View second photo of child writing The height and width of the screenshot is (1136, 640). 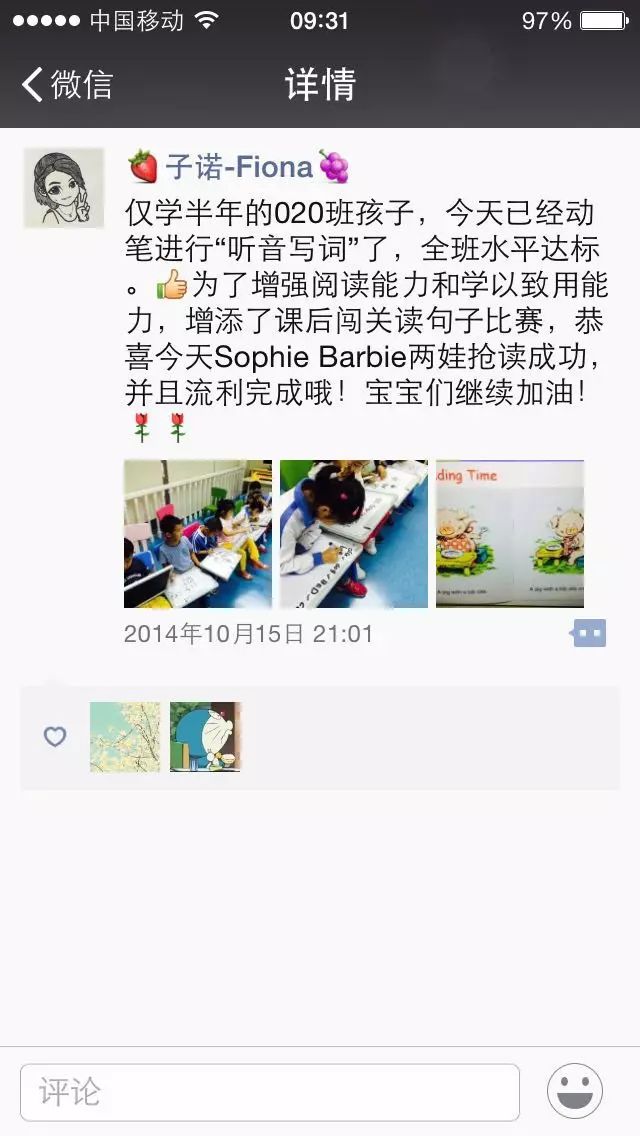[x=354, y=534]
